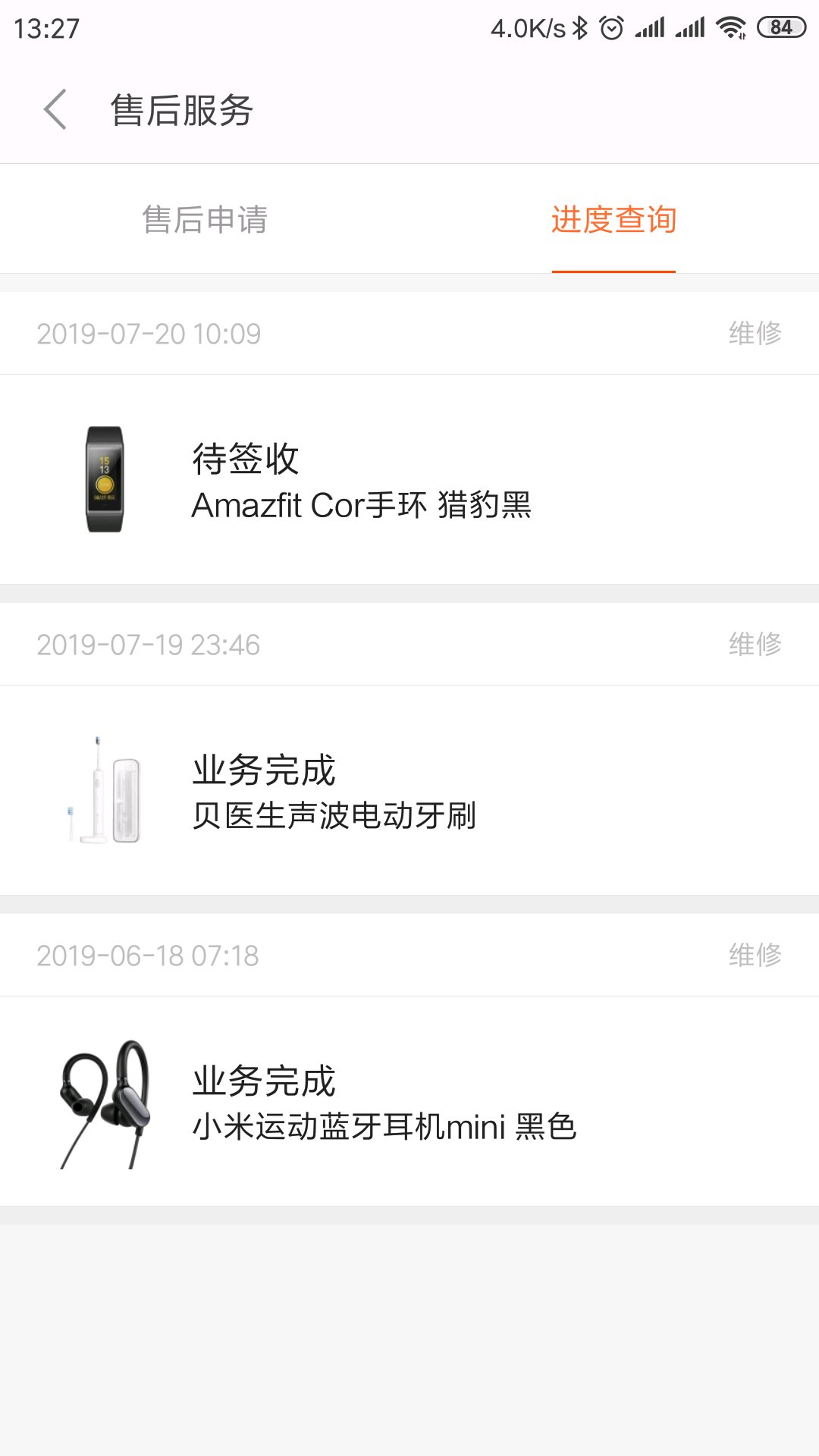Open the Amazfit Cor手环 repair record

[409, 479]
